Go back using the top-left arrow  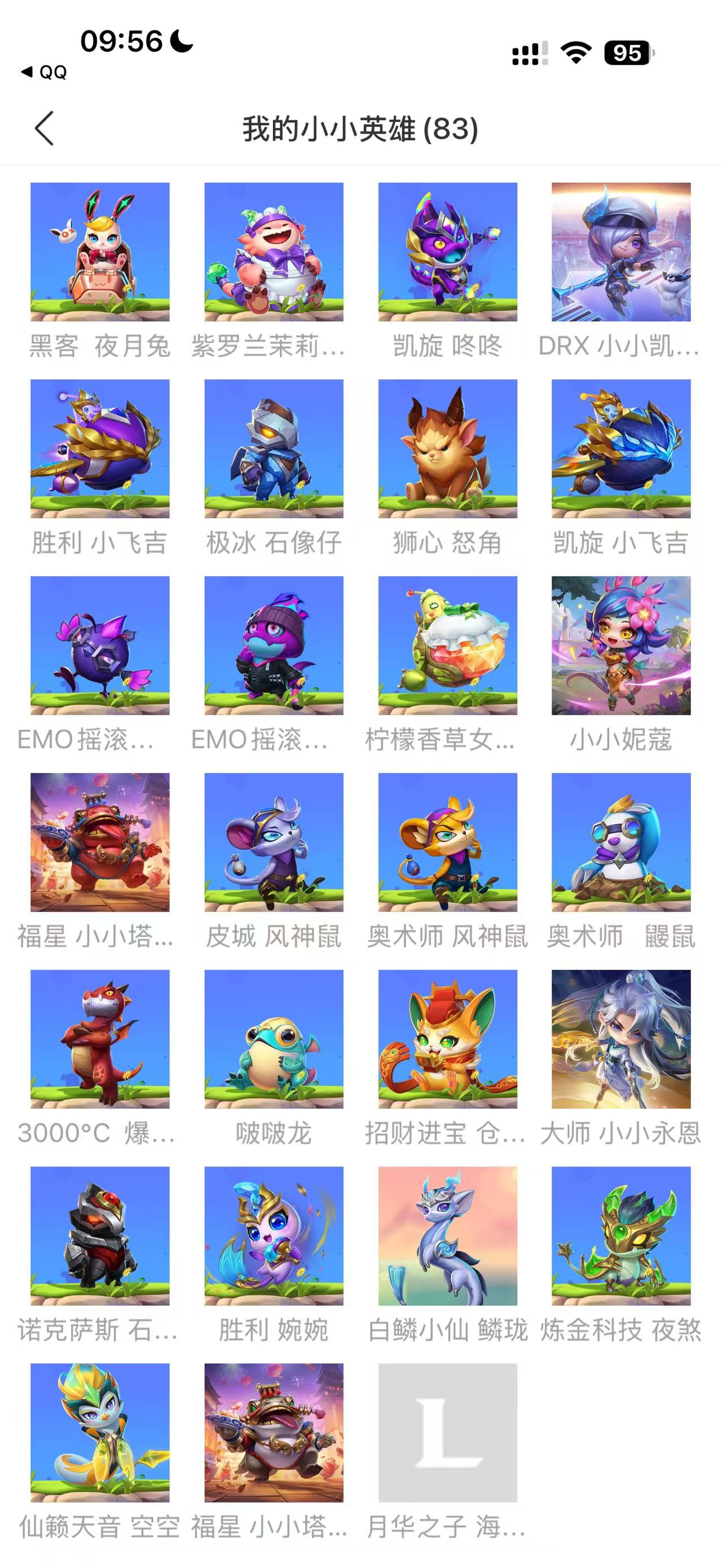click(45, 129)
